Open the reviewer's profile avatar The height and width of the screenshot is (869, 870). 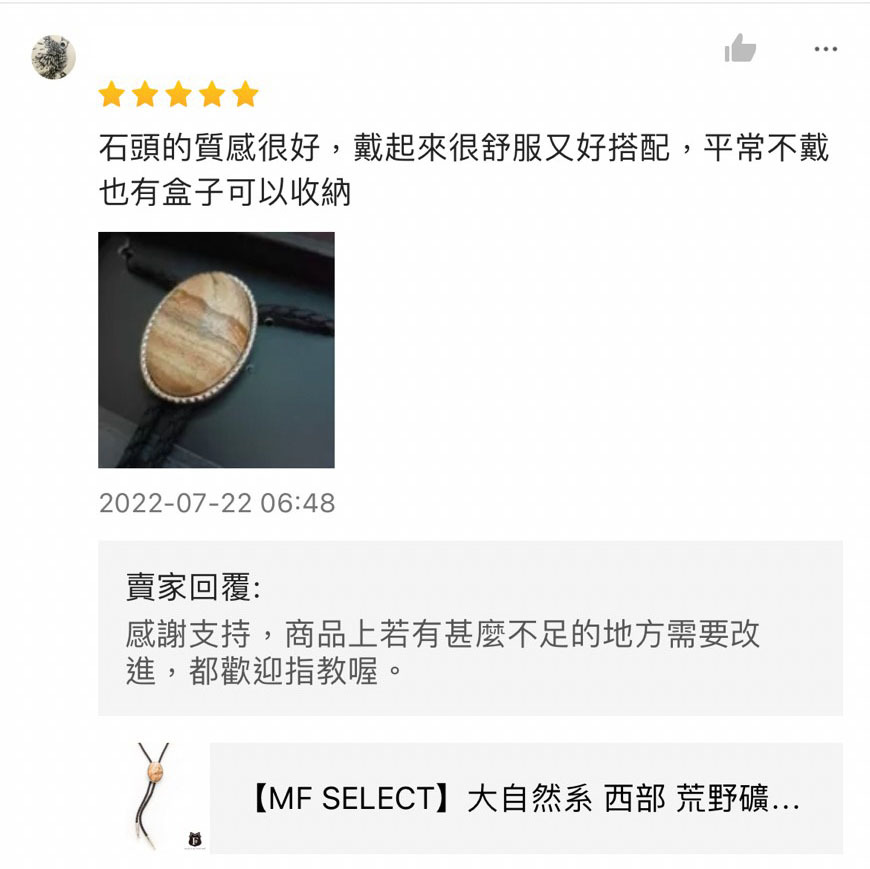[53, 57]
